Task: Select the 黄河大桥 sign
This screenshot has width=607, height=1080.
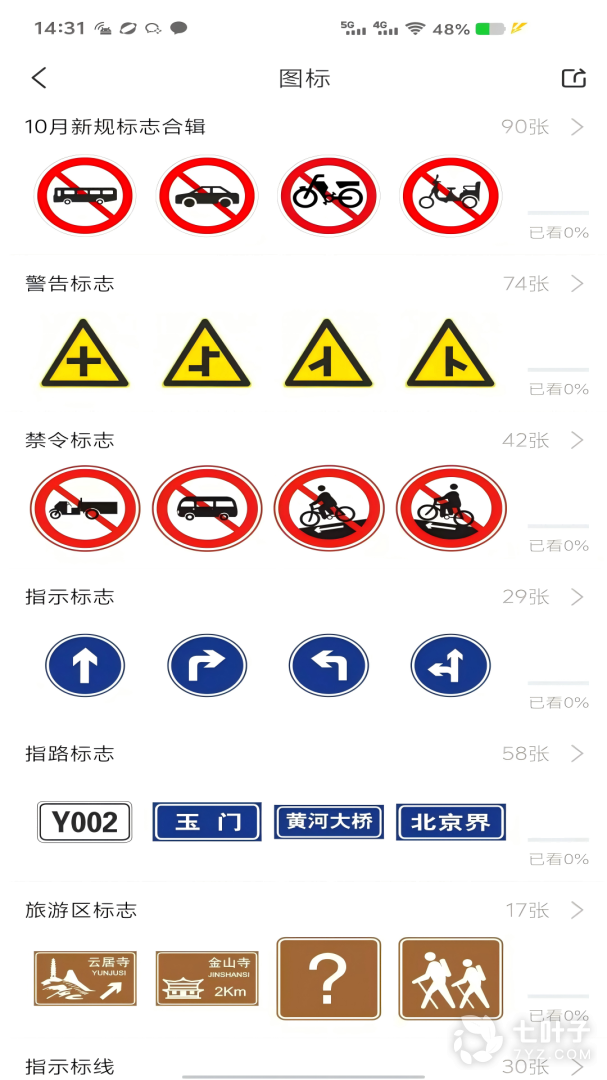Action: pos(329,822)
